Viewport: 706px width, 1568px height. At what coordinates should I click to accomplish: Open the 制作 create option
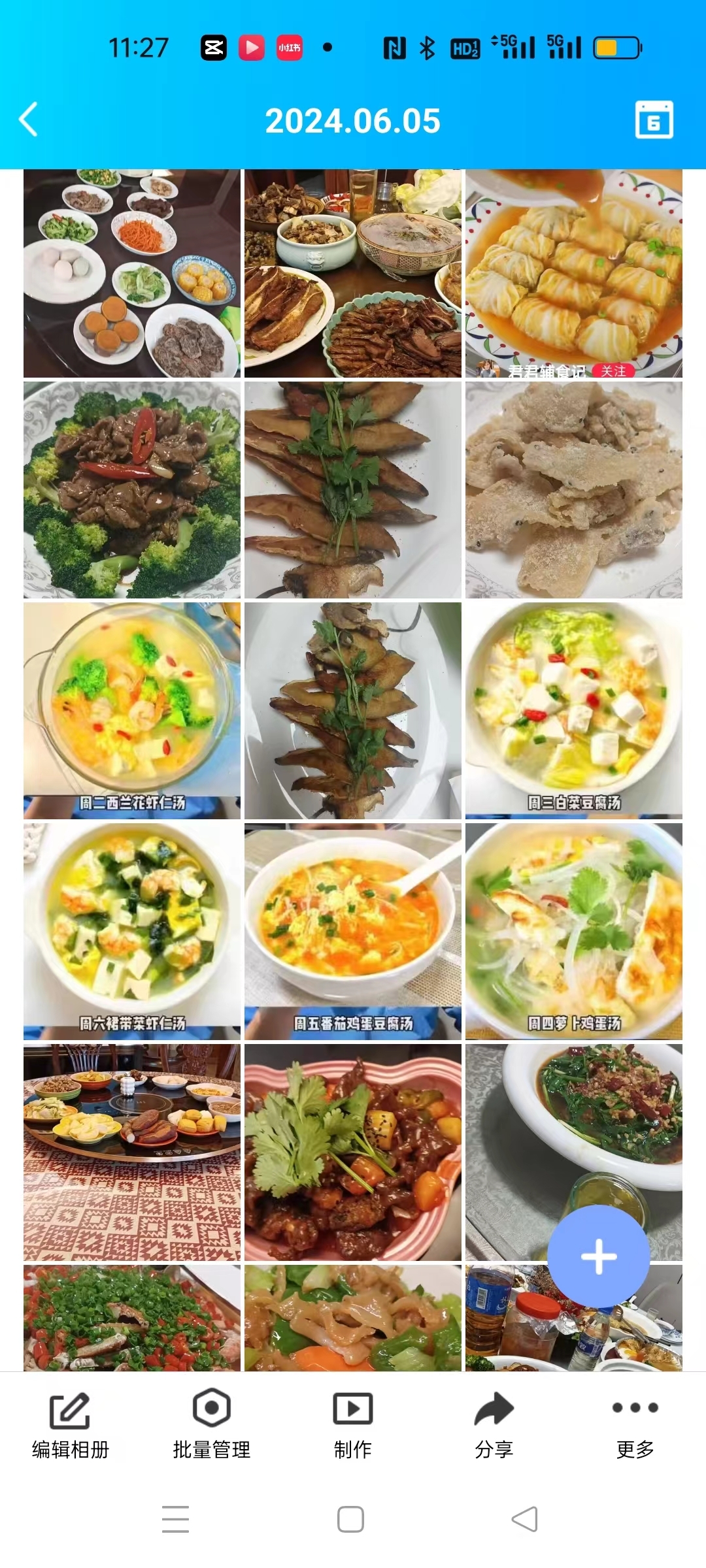pyautogui.click(x=352, y=1426)
